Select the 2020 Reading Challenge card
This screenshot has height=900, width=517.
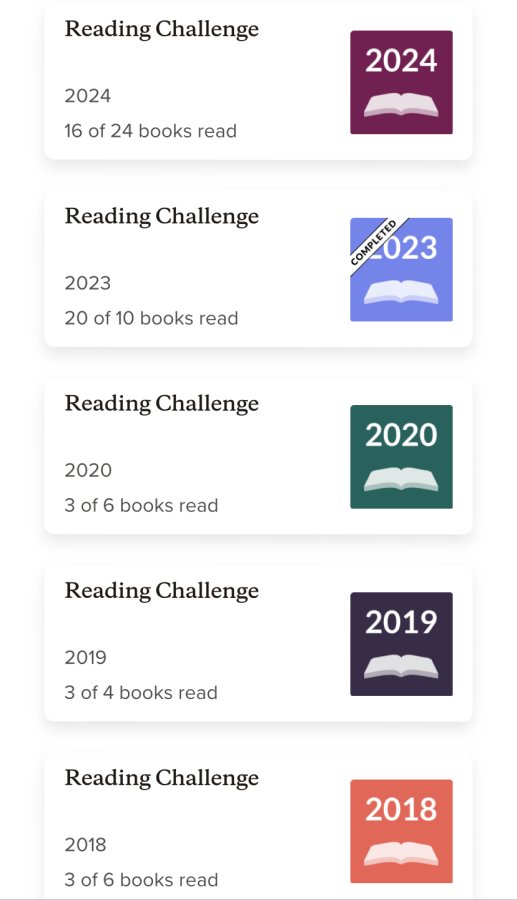coord(258,456)
